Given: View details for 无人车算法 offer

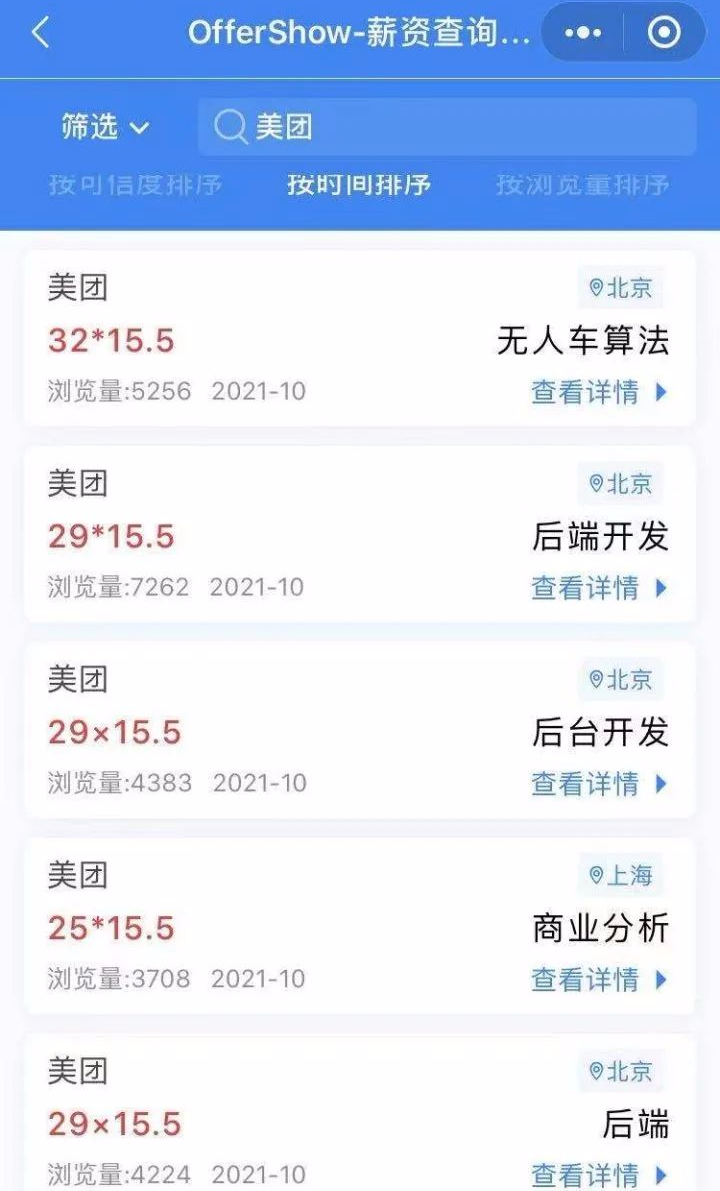Looking at the screenshot, I should click(x=598, y=392).
